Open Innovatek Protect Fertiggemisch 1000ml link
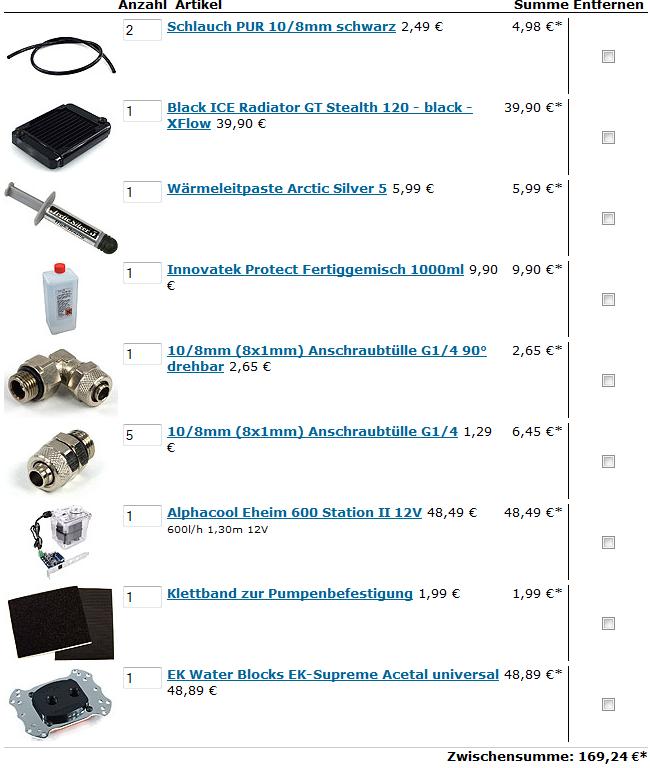Viewport: 650px width, 768px height. 315,270
